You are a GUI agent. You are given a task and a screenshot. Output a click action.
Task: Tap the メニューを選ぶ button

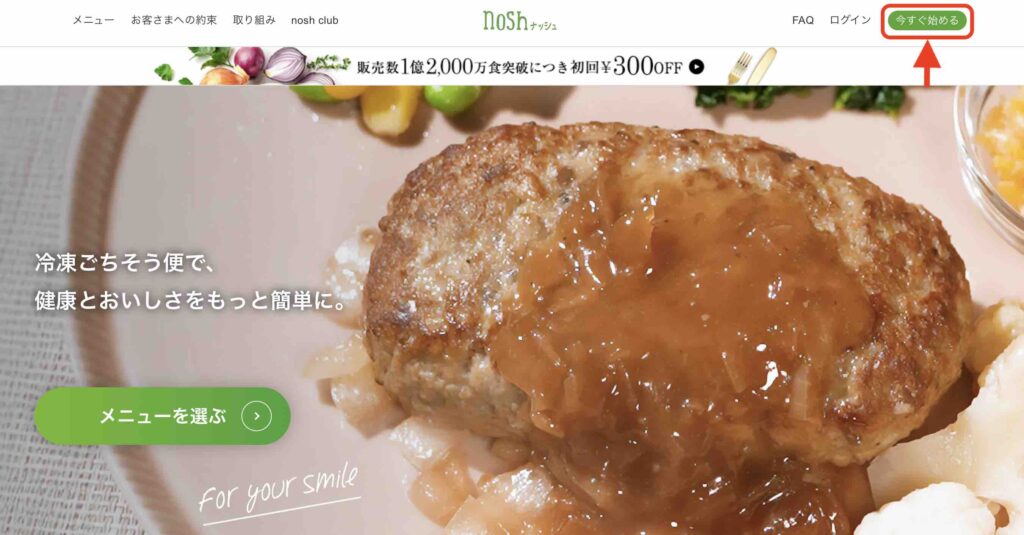pyautogui.click(x=163, y=416)
